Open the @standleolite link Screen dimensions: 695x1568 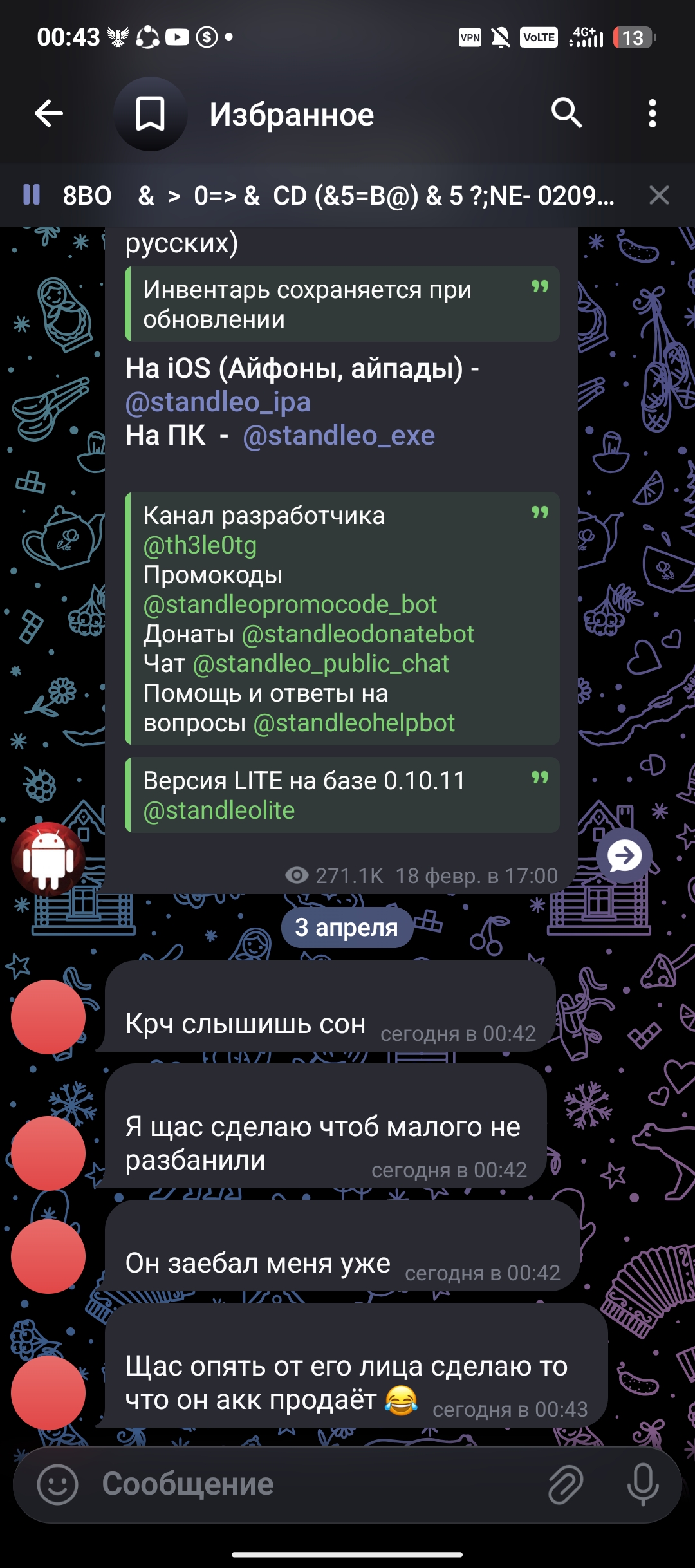click(x=219, y=811)
